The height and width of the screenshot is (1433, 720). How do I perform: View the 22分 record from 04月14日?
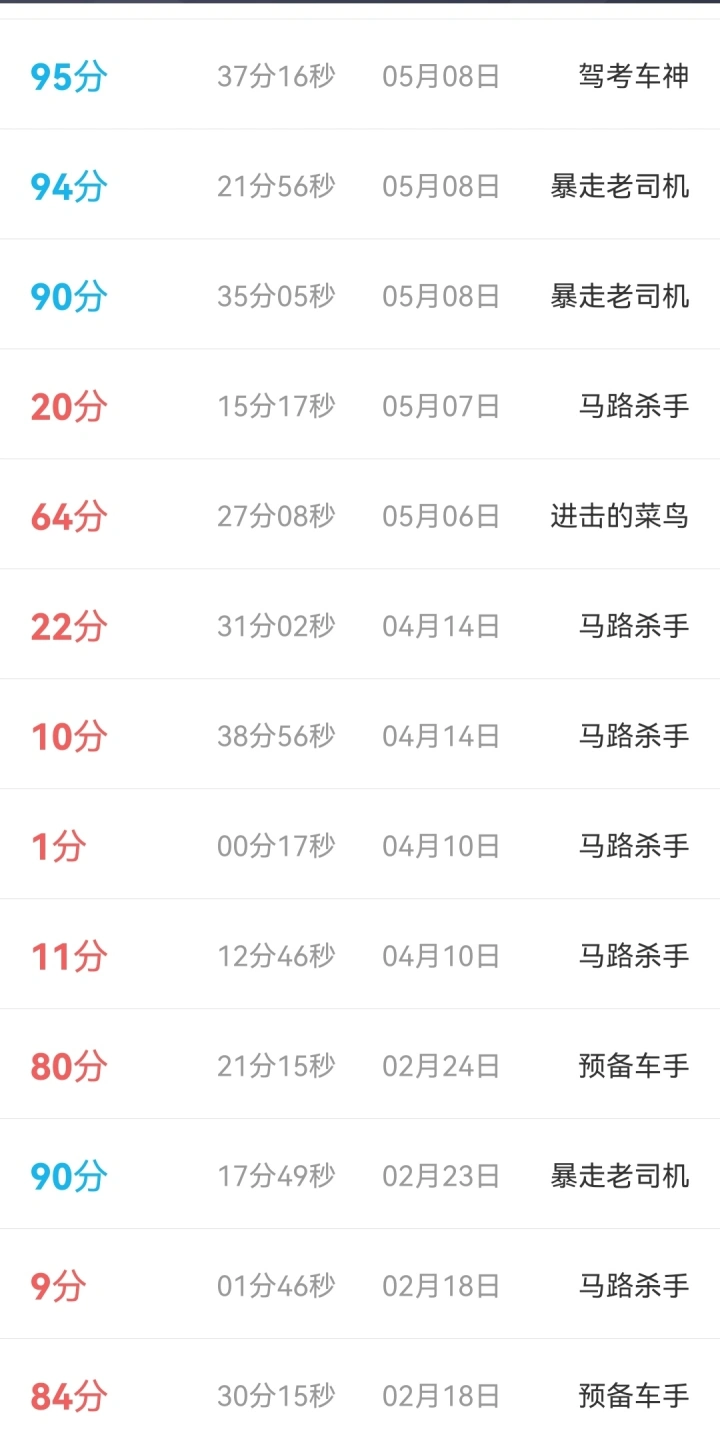[x=360, y=625]
